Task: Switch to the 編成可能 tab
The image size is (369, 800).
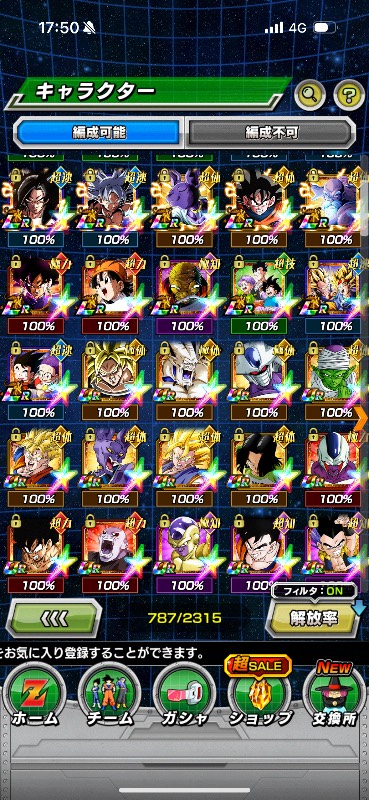Action: tap(99, 133)
